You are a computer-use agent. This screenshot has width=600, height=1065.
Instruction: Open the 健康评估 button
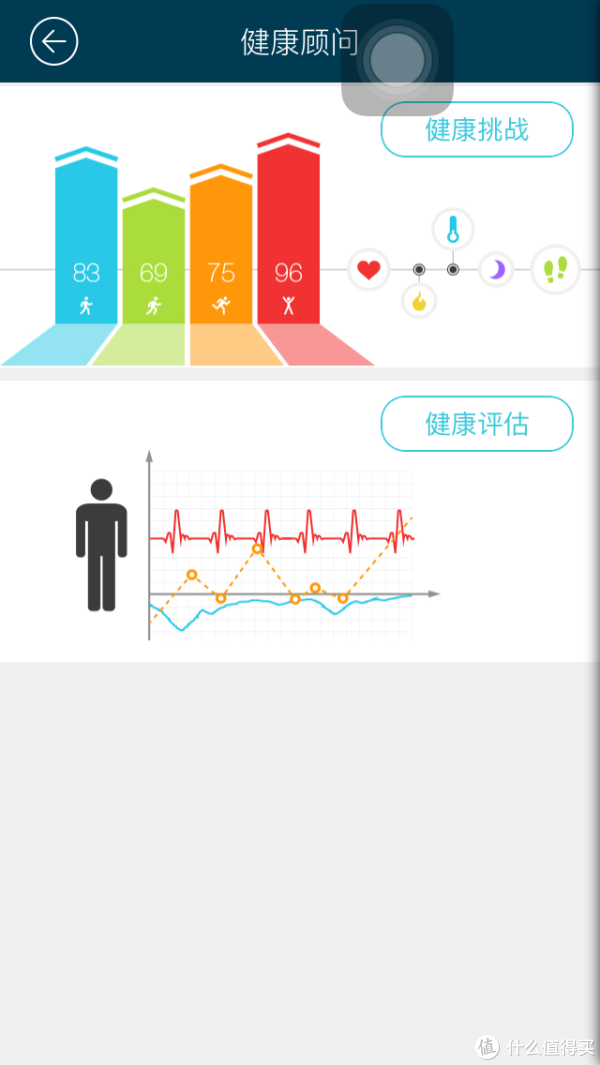click(477, 424)
